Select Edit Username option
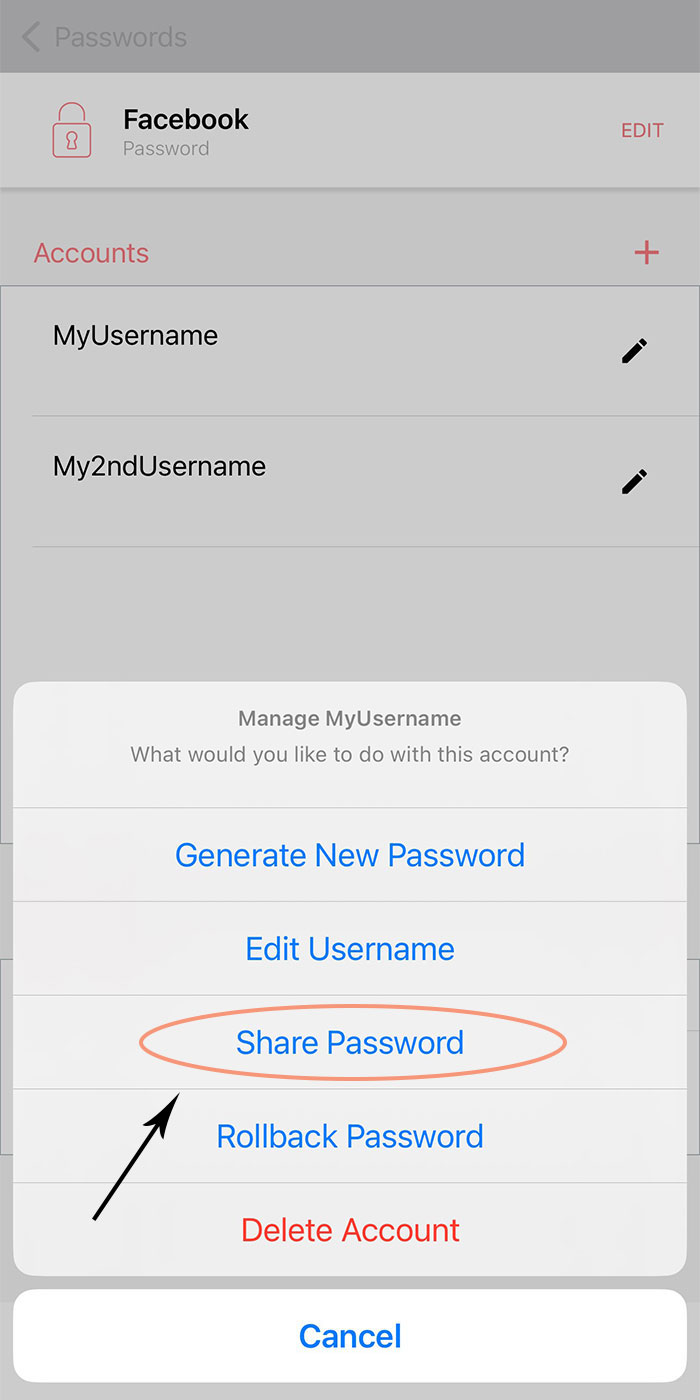Screen dimensions: 700x1400 pyautogui.click(x=350, y=948)
